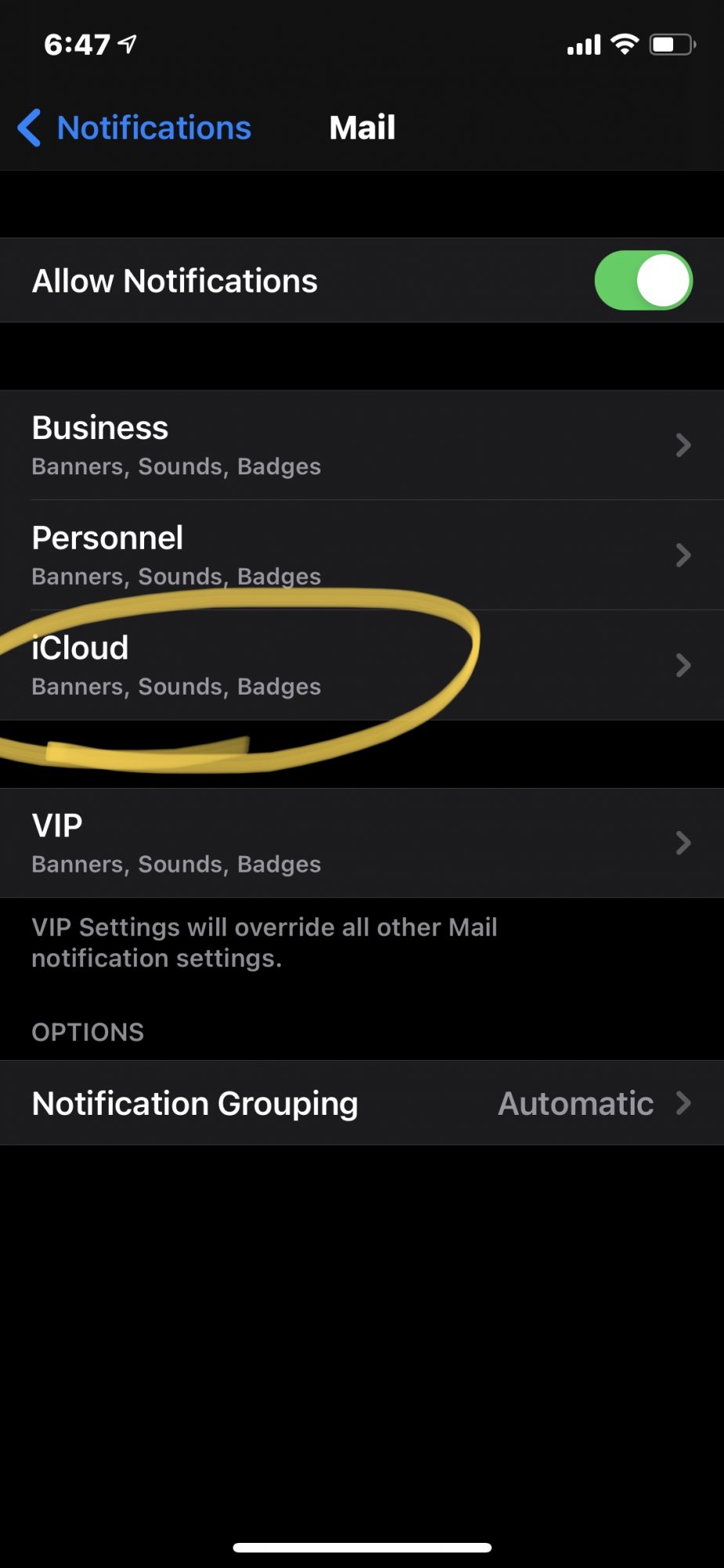
Task: Open Personnel account notification settings
Action: click(x=360, y=554)
